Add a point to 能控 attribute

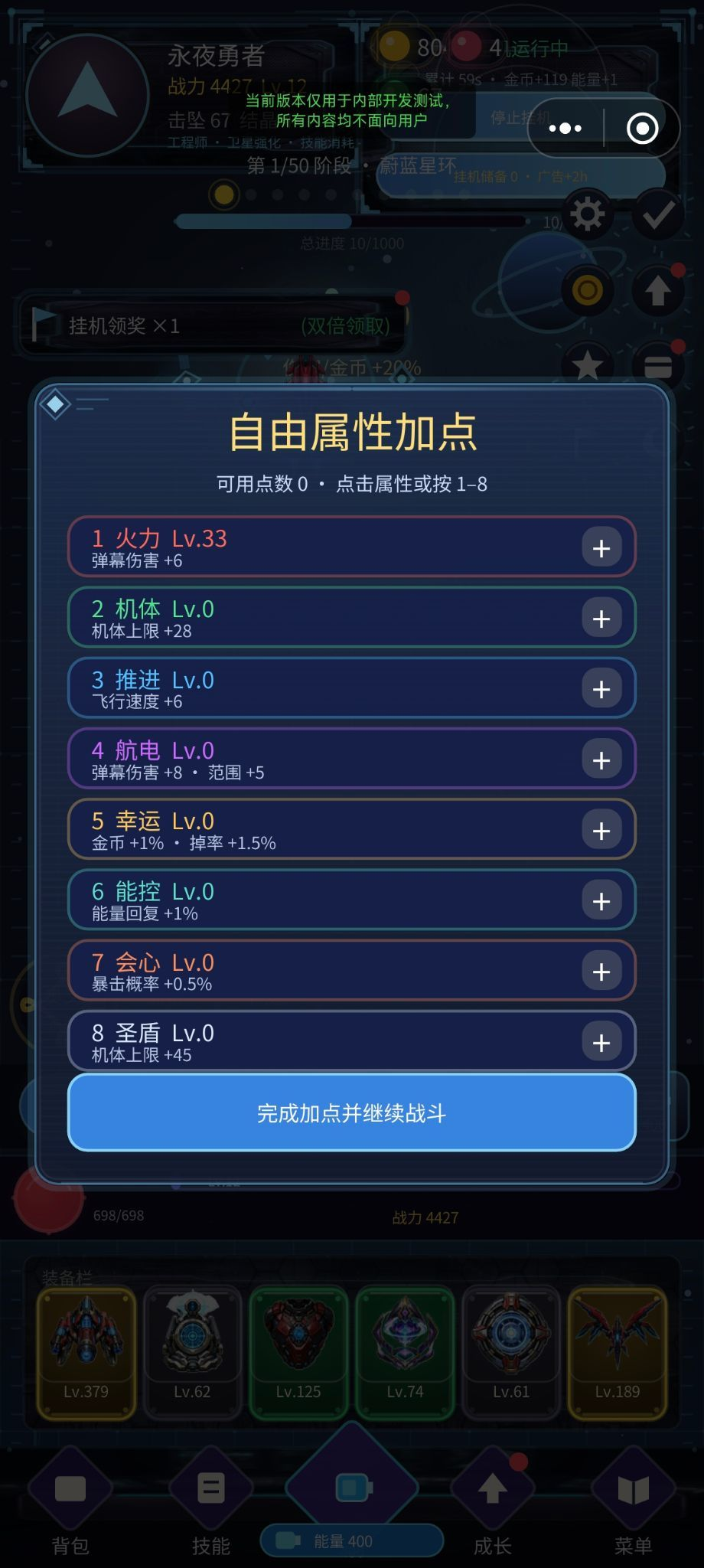tap(601, 900)
